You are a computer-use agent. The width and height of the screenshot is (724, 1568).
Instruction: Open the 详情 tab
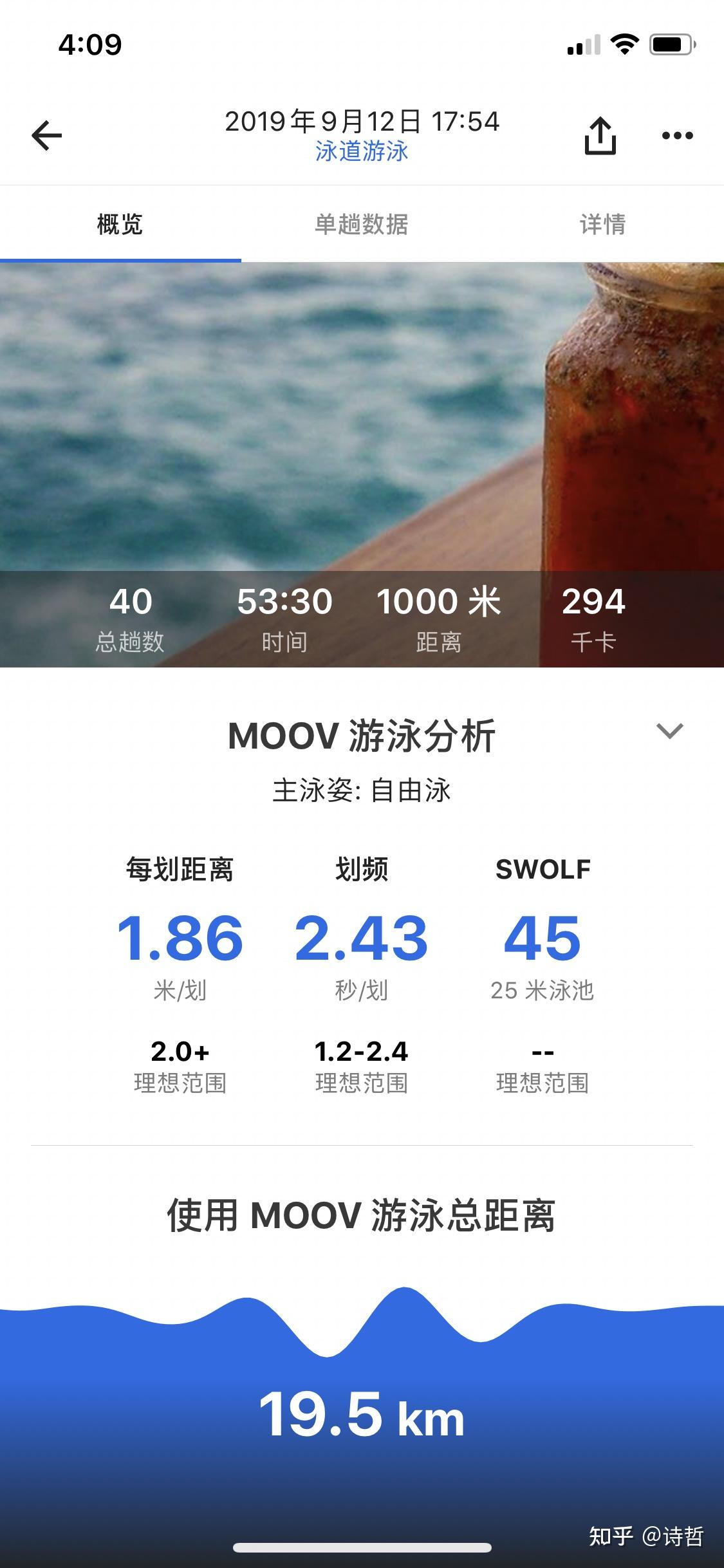click(602, 223)
